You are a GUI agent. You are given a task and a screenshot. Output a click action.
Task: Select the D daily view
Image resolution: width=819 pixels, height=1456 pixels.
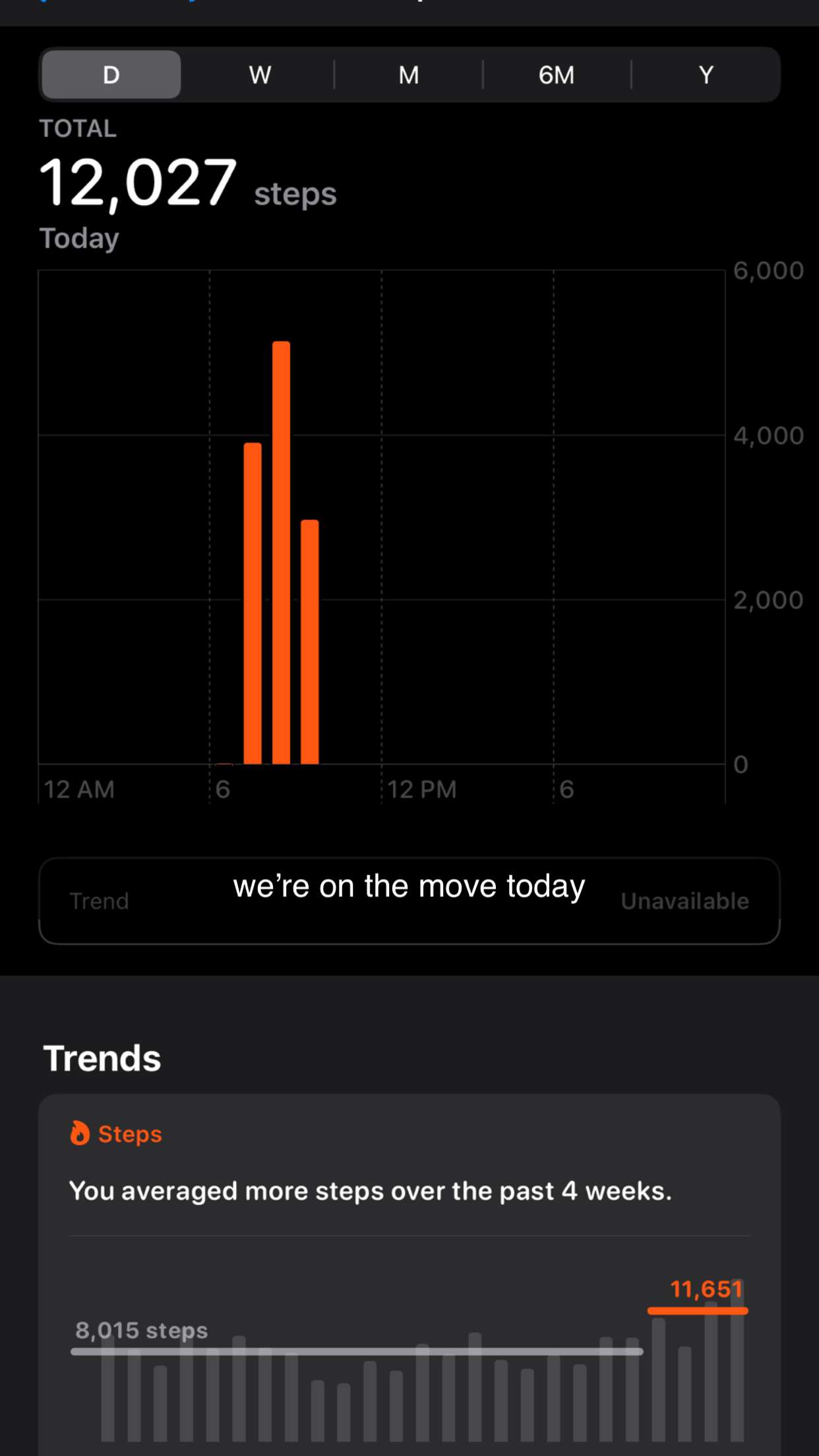click(111, 75)
